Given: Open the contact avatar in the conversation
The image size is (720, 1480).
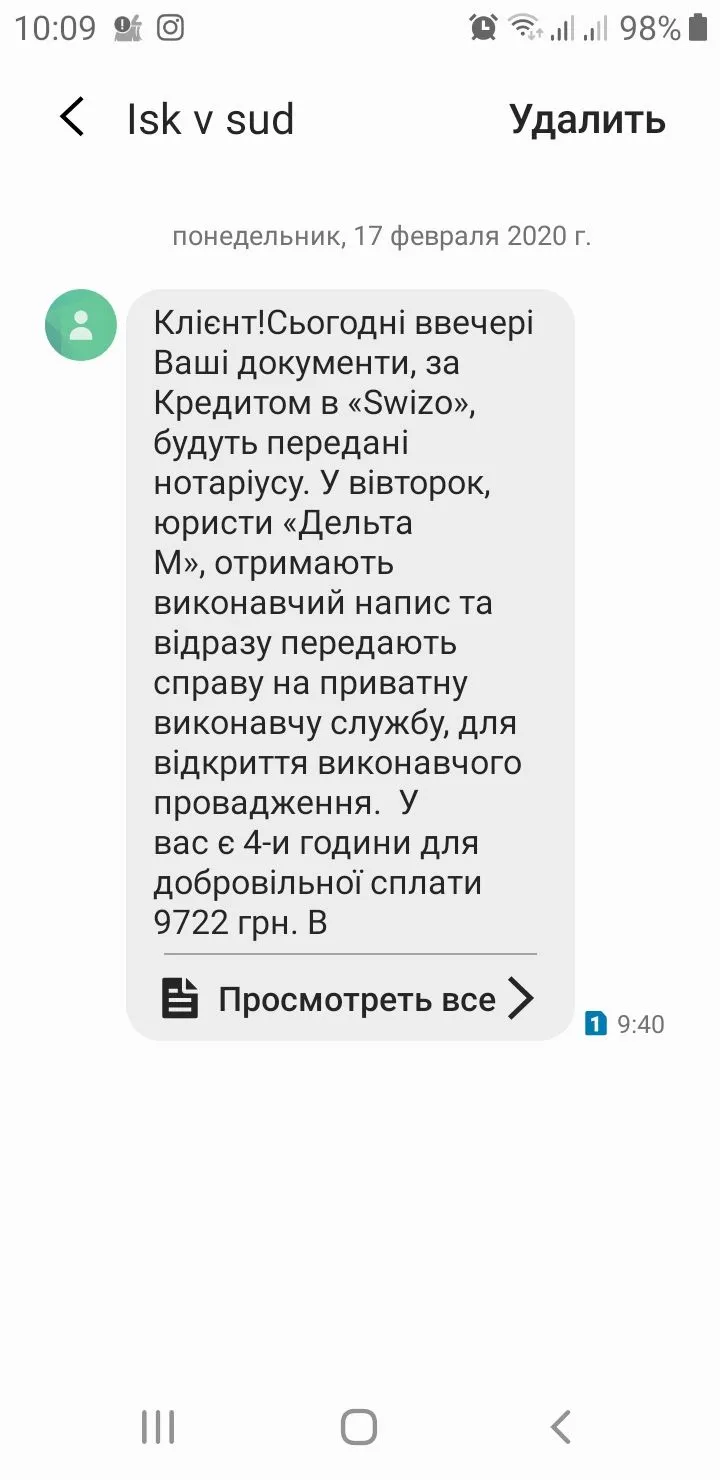Looking at the screenshot, I should [80, 325].
